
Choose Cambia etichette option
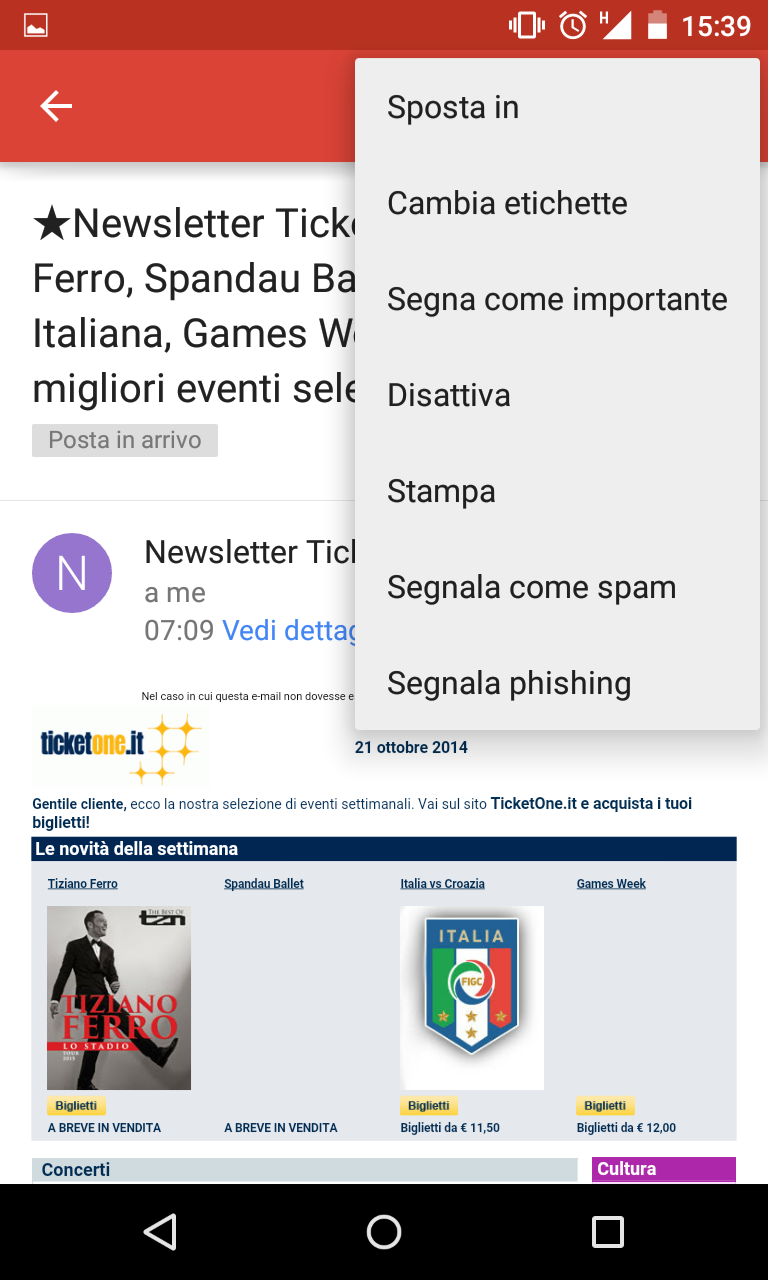coord(557,203)
